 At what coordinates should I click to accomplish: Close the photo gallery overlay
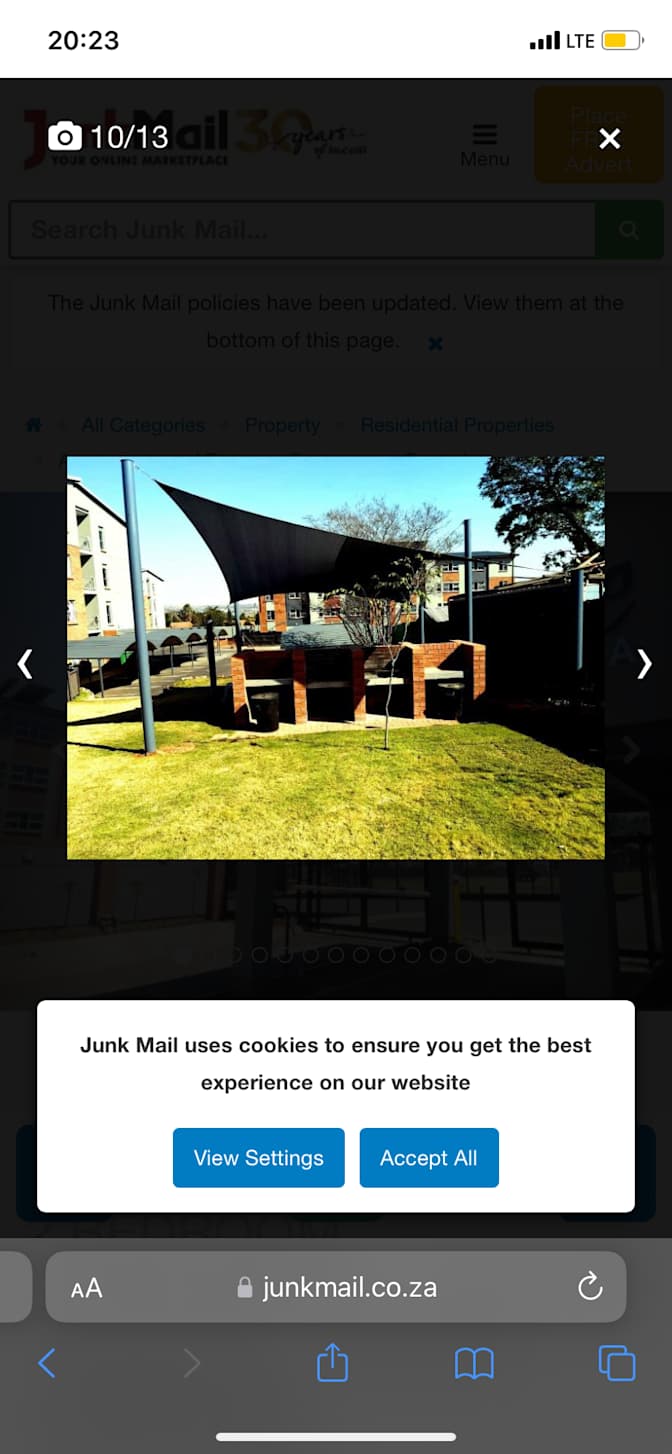[609, 139]
